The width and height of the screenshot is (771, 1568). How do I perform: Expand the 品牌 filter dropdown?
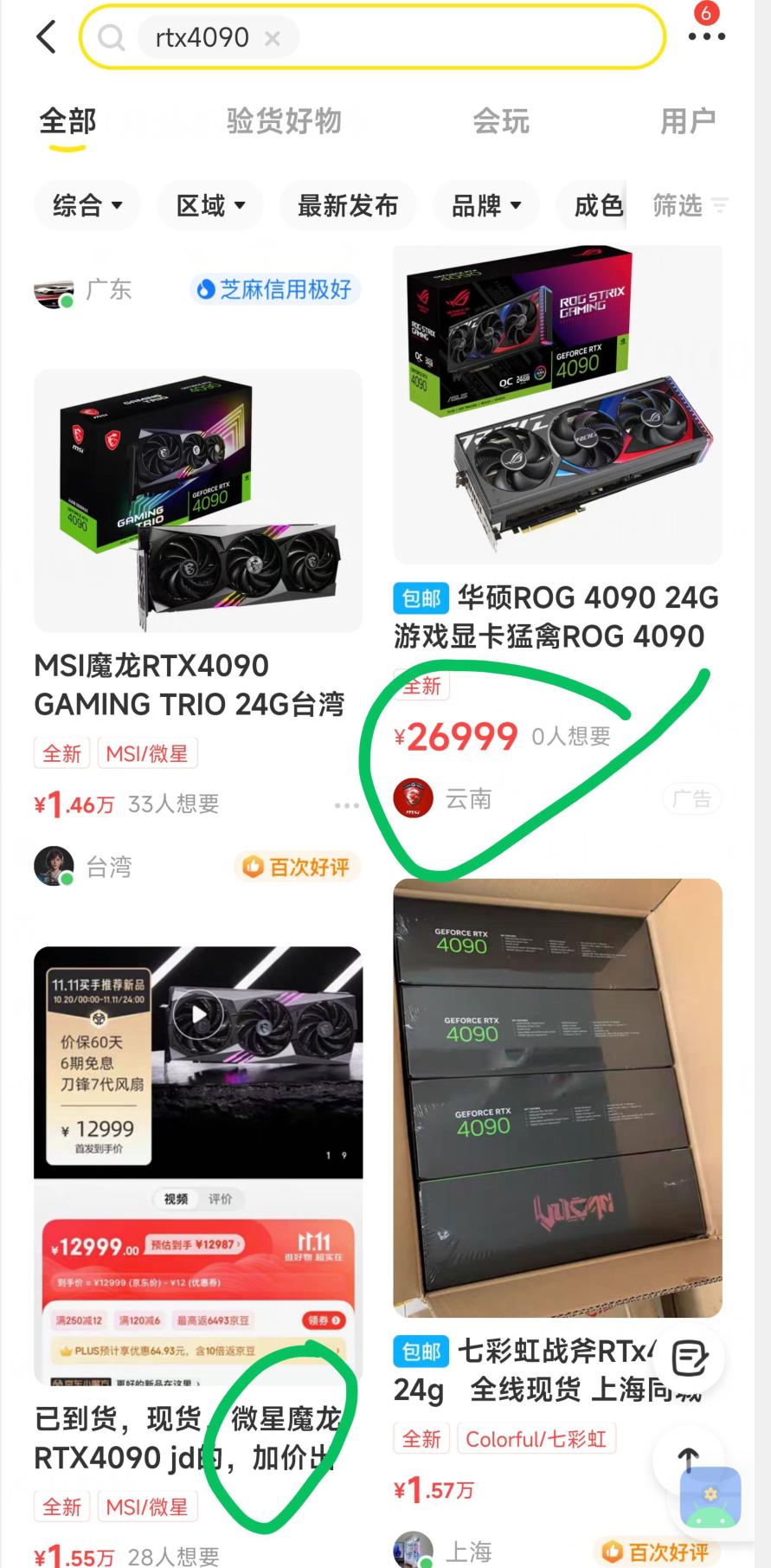(486, 205)
